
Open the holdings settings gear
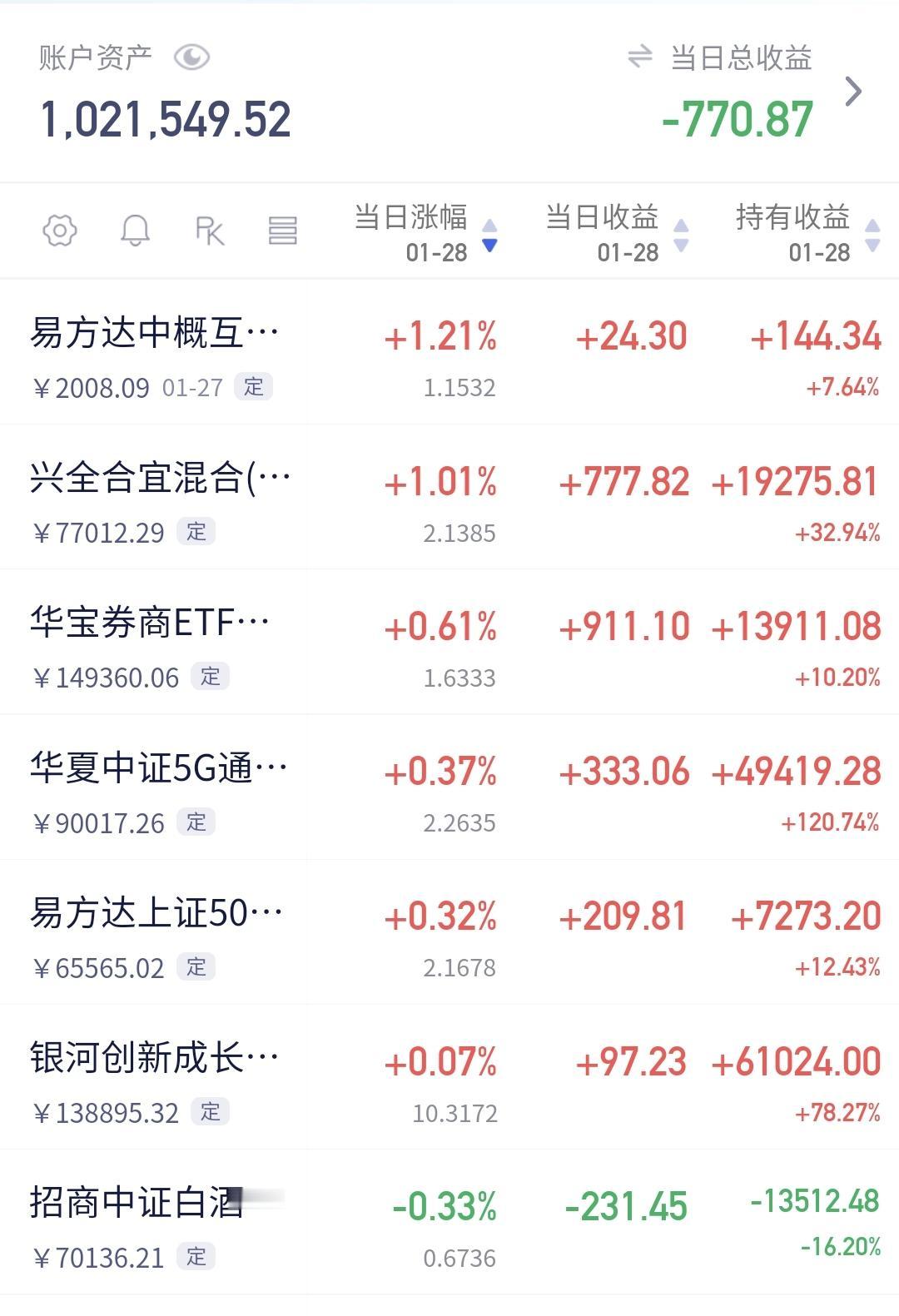(60, 231)
